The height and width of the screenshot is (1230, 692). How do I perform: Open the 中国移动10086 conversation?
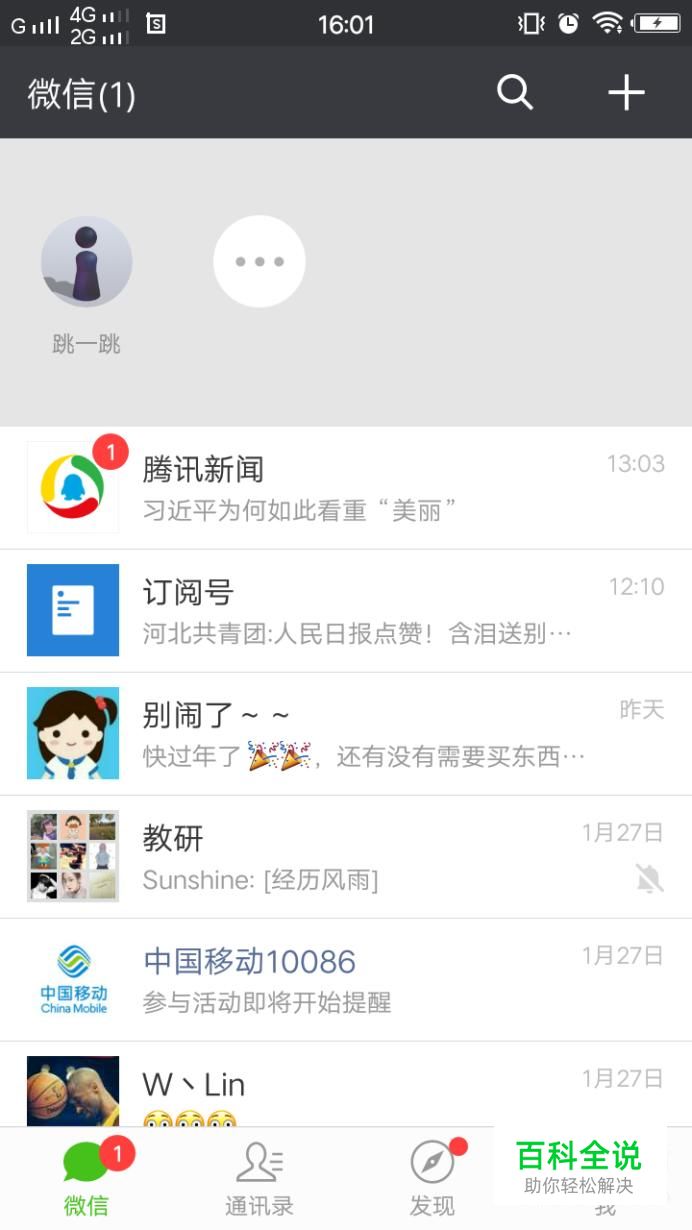pos(345,979)
